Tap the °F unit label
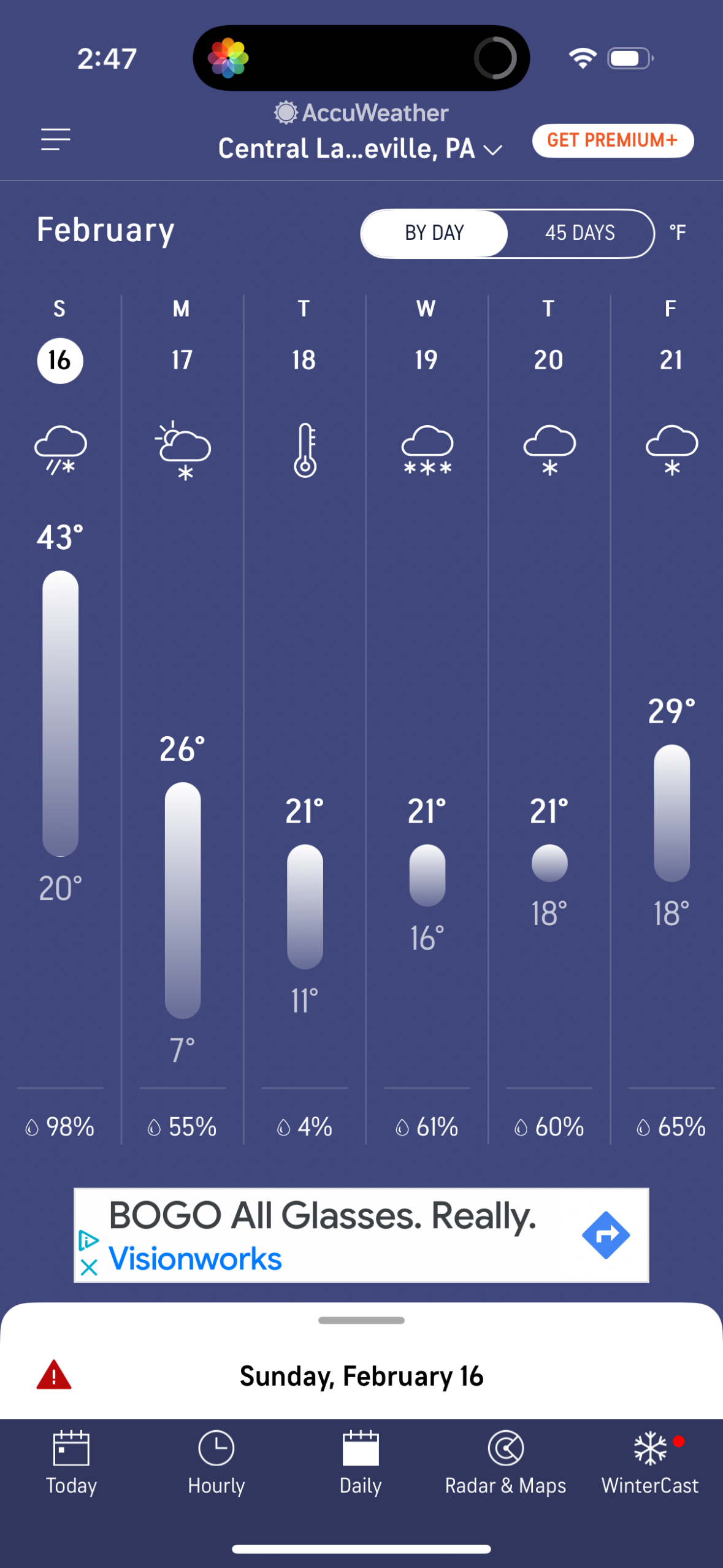Screen dimensions: 723x1568 pyautogui.click(x=677, y=233)
